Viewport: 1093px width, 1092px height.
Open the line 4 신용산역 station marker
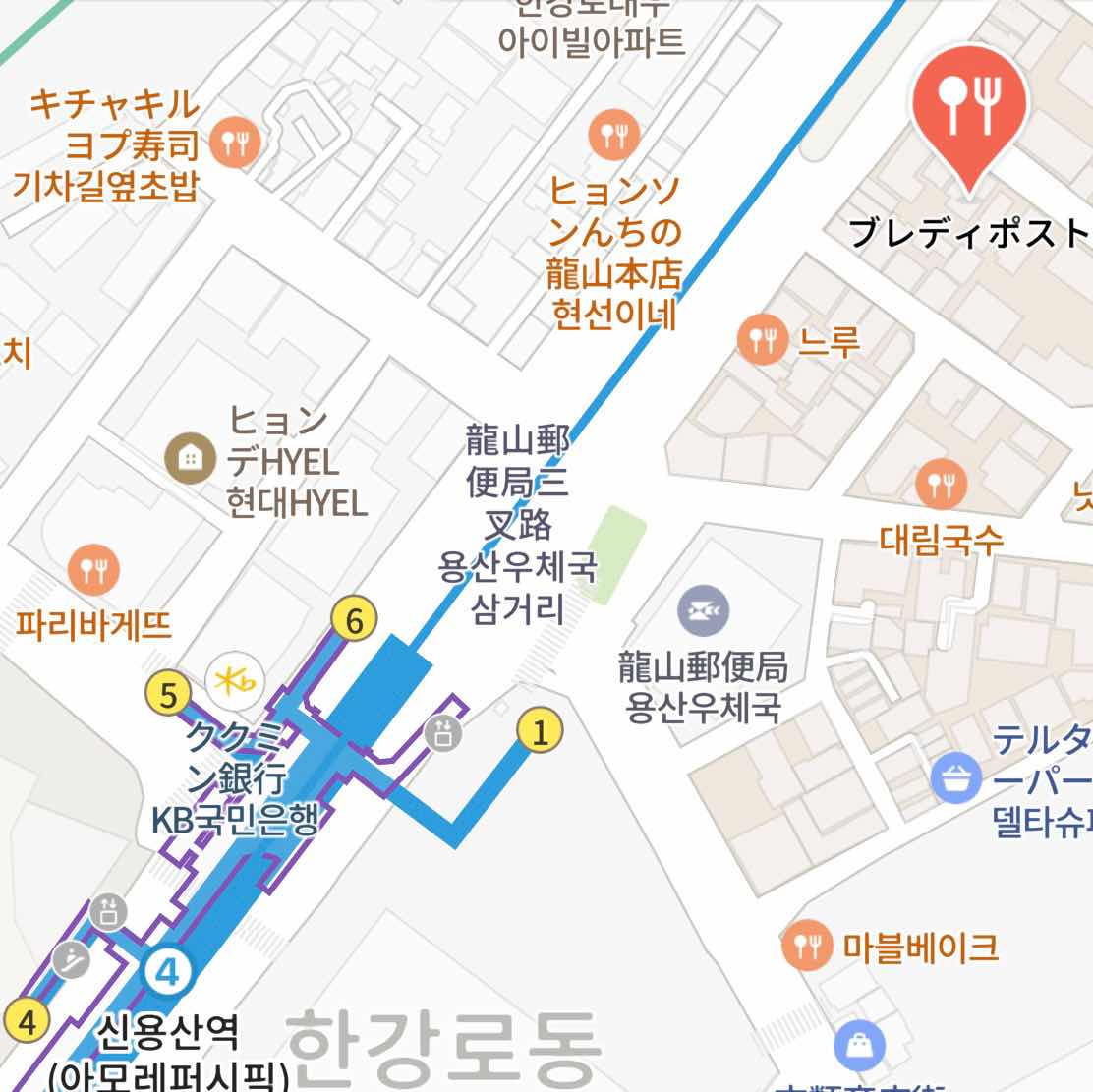click(166, 972)
